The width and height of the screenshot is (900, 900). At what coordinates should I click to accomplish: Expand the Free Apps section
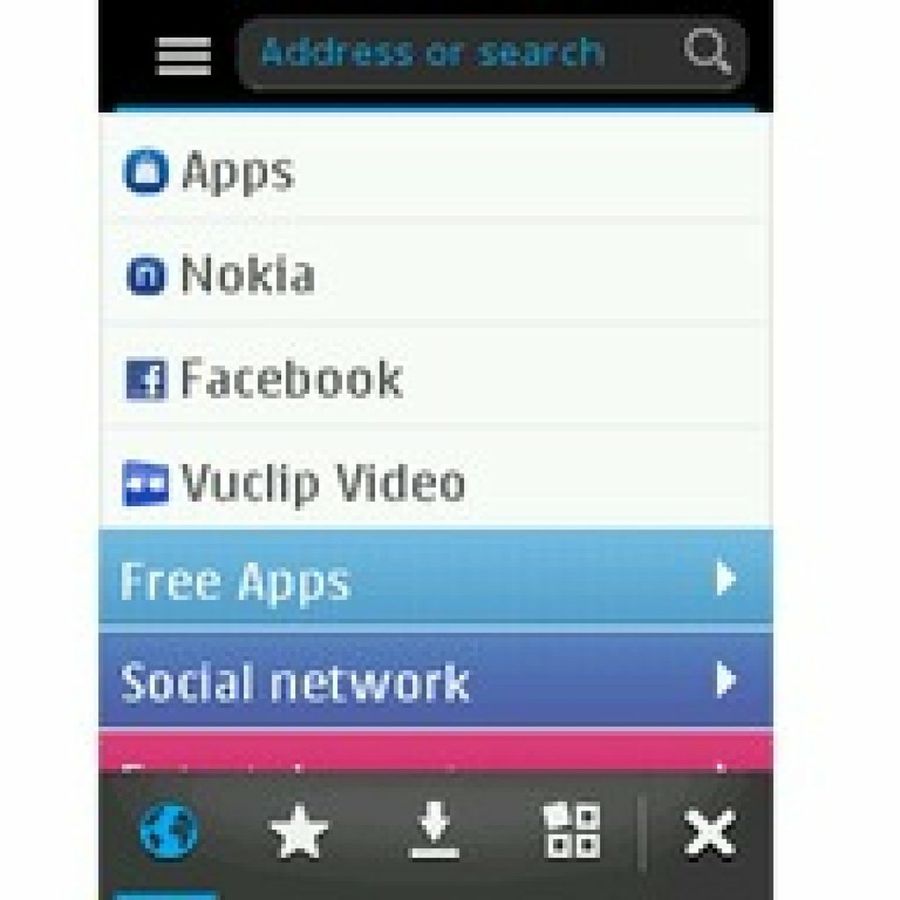[435, 580]
